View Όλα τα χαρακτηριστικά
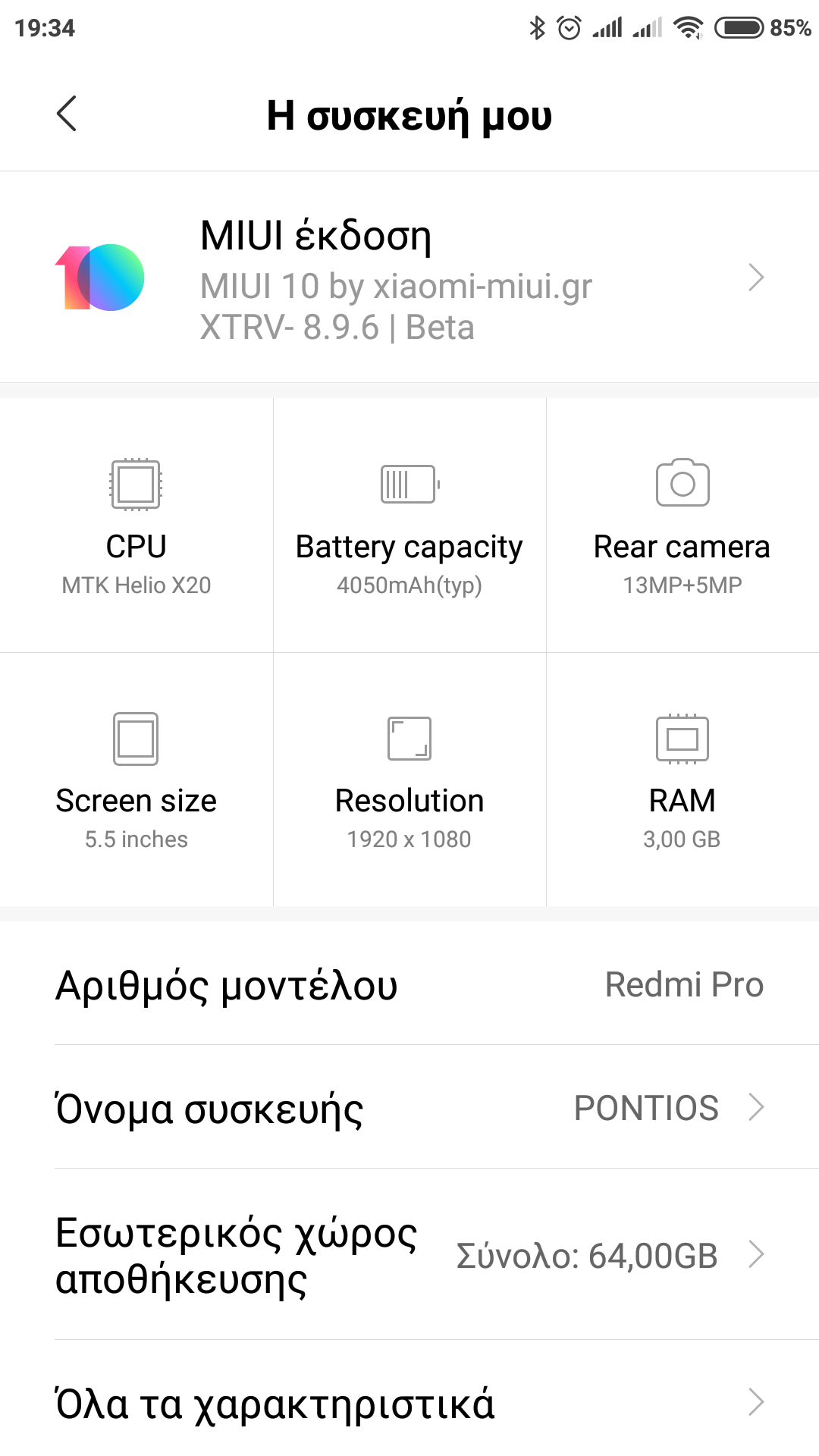The image size is (819, 1456). (x=409, y=1403)
